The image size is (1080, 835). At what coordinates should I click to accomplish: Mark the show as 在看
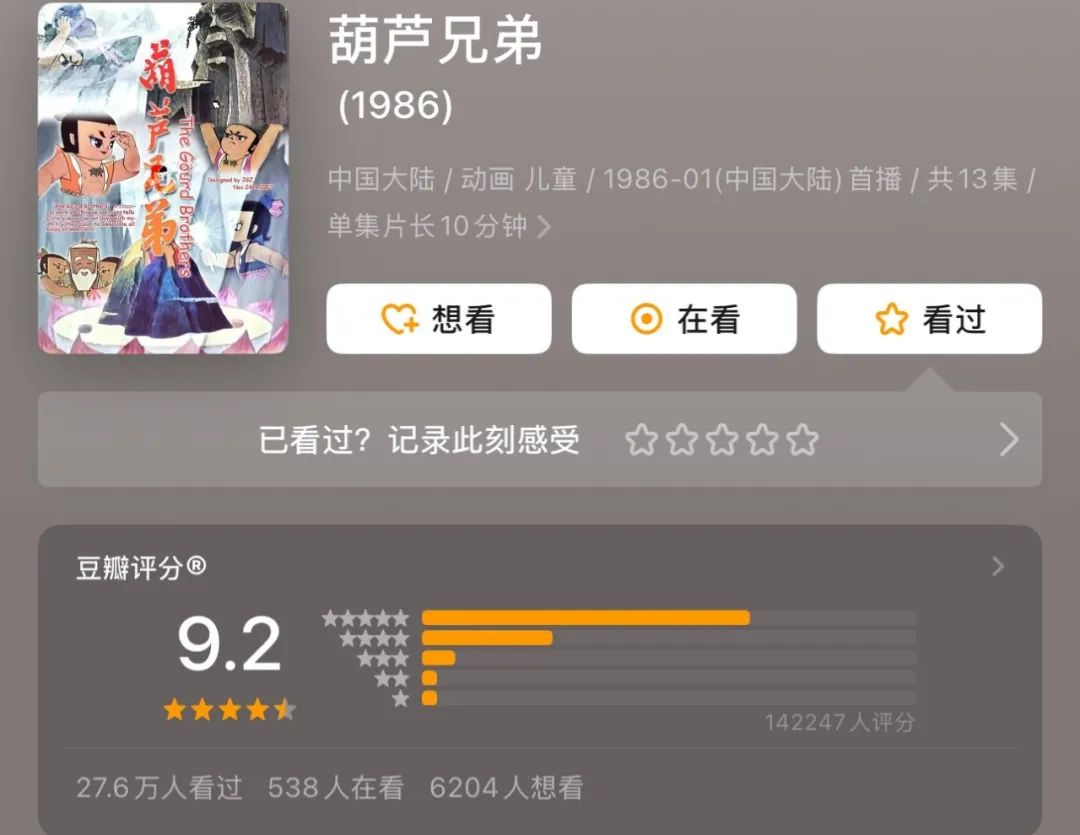tap(684, 319)
